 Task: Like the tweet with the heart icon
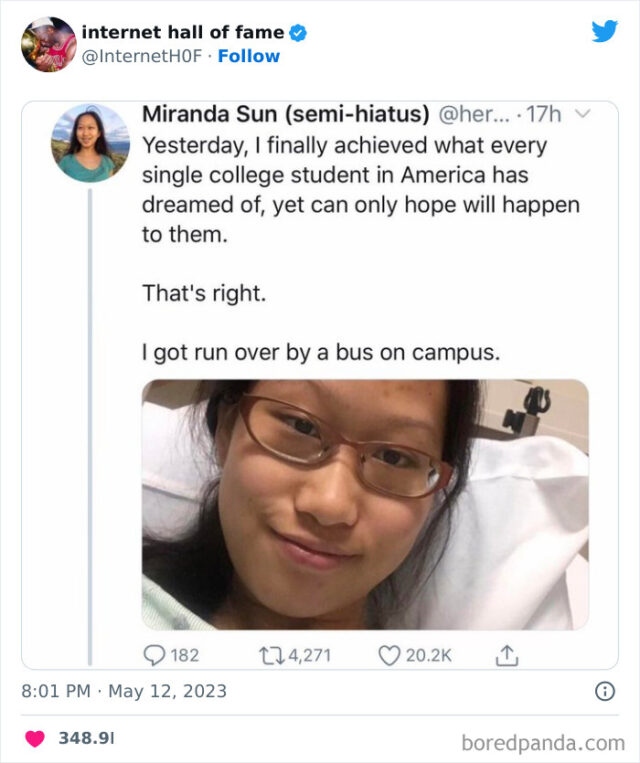click(x=35, y=739)
